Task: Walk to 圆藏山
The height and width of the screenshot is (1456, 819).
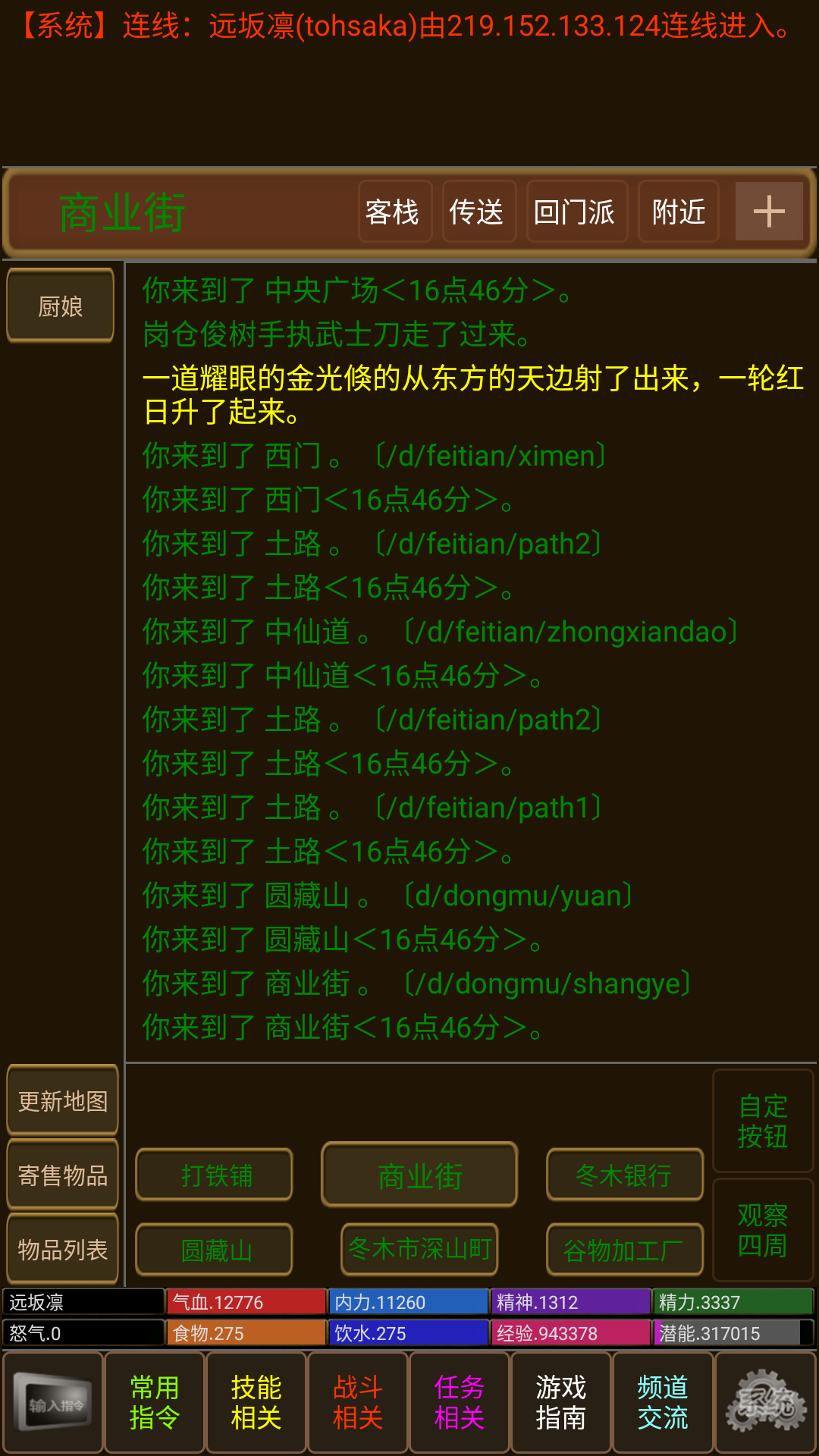Action: point(215,1249)
